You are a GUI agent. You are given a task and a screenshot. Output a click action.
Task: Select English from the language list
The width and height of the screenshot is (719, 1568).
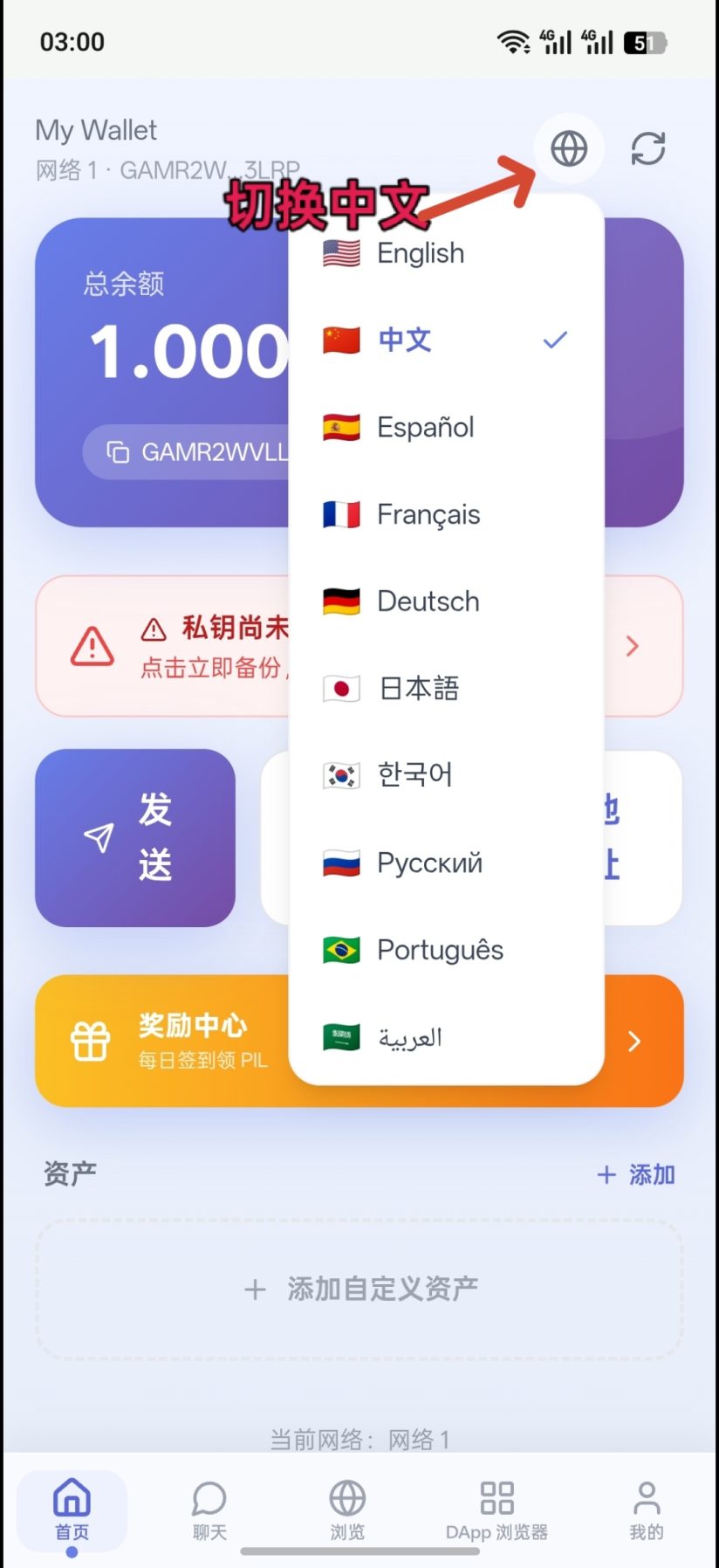pyautogui.click(x=446, y=253)
